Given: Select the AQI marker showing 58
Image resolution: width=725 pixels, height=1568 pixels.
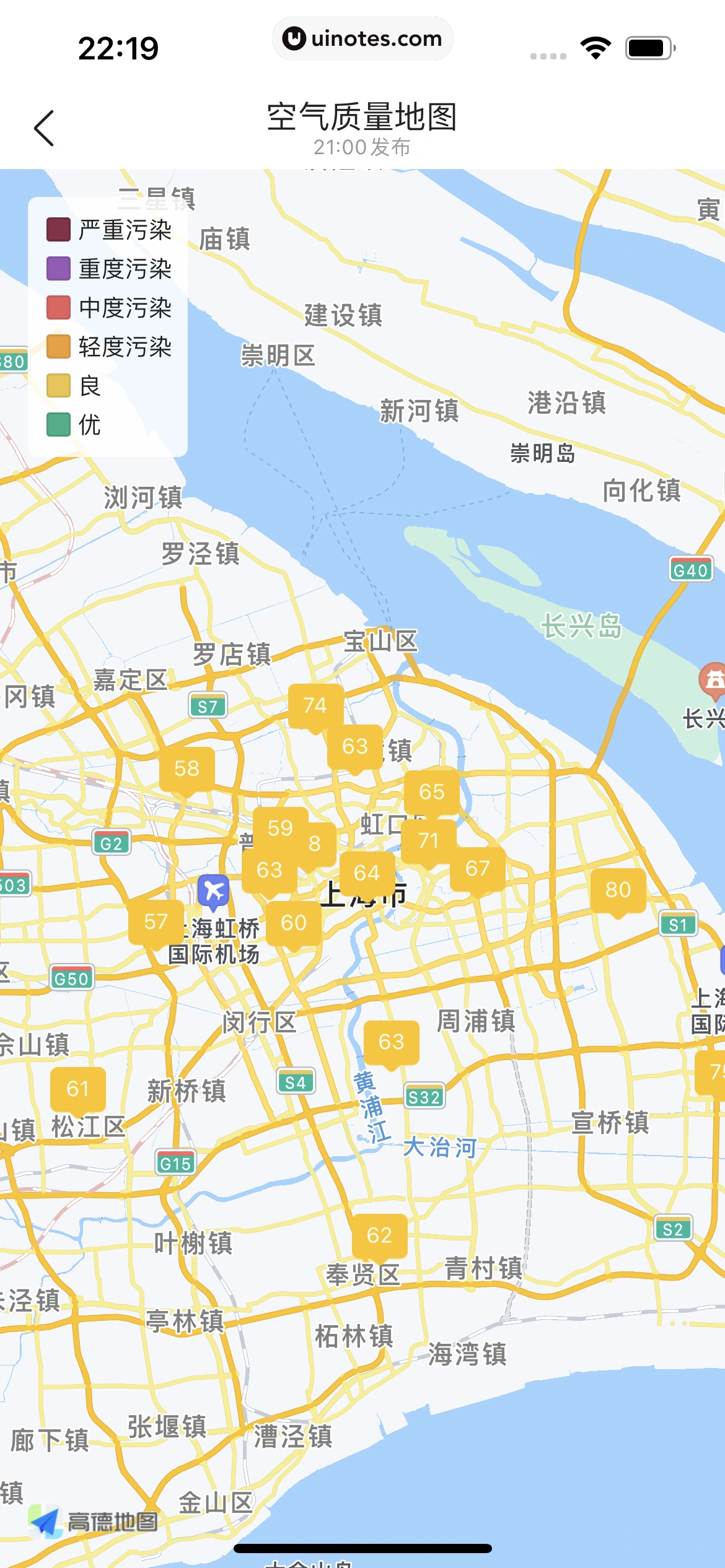Looking at the screenshot, I should tap(187, 769).
